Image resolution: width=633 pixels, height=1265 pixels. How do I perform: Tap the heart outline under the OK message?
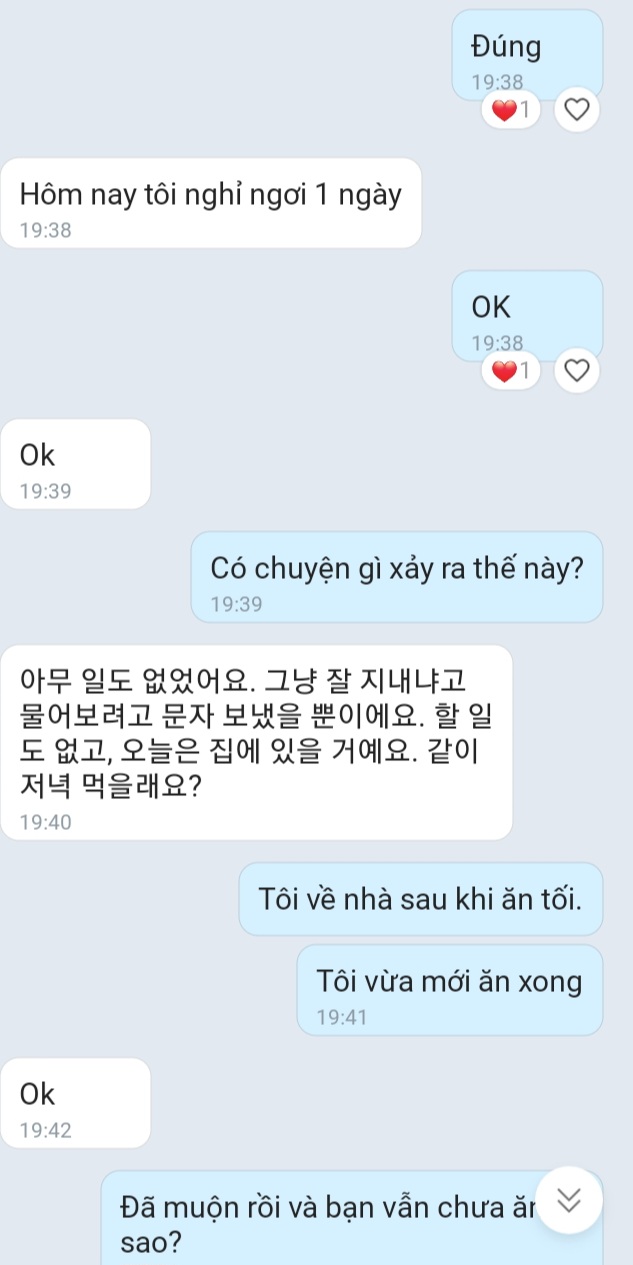point(577,371)
